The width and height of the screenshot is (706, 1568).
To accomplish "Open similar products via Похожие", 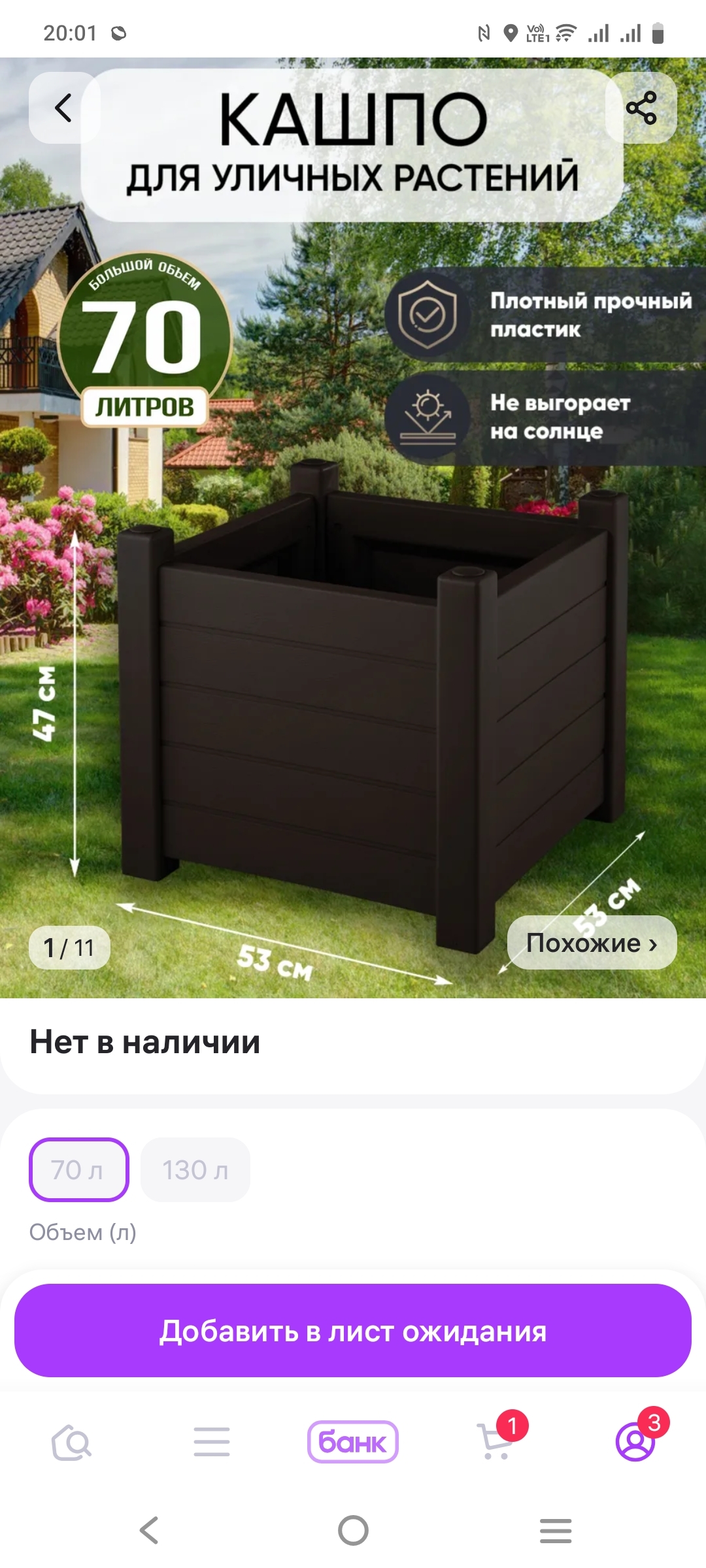I will [x=592, y=943].
